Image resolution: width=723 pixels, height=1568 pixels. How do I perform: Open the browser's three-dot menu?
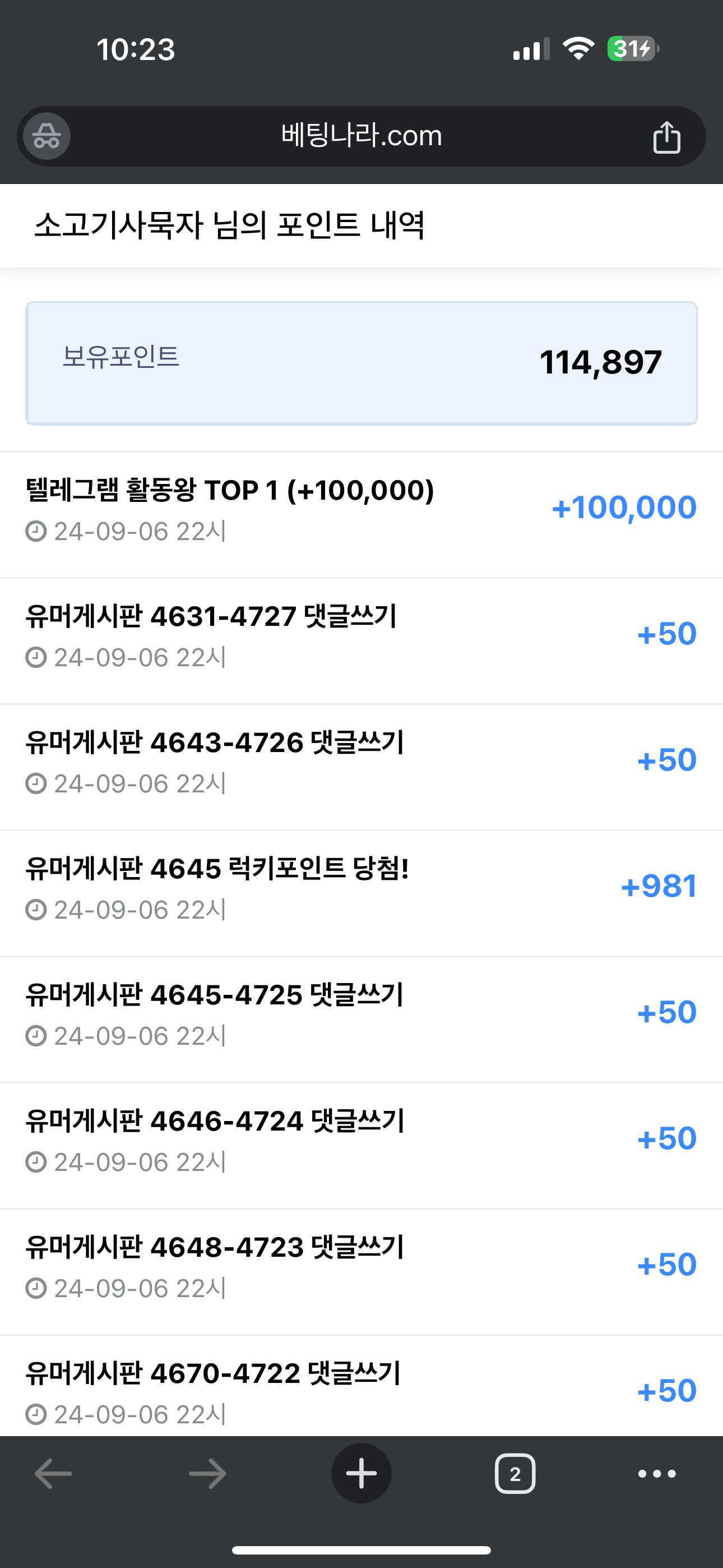coord(657,1474)
